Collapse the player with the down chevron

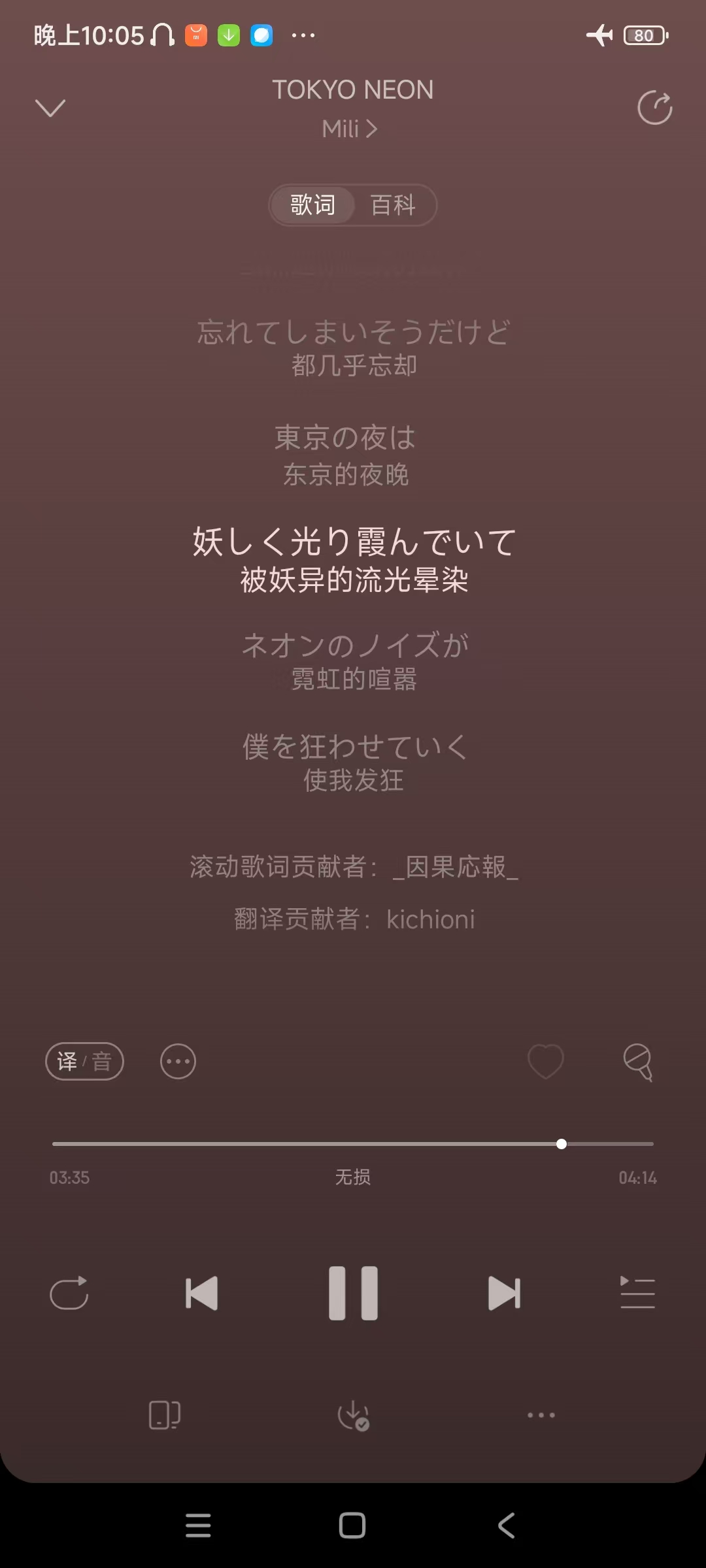tap(50, 108)
